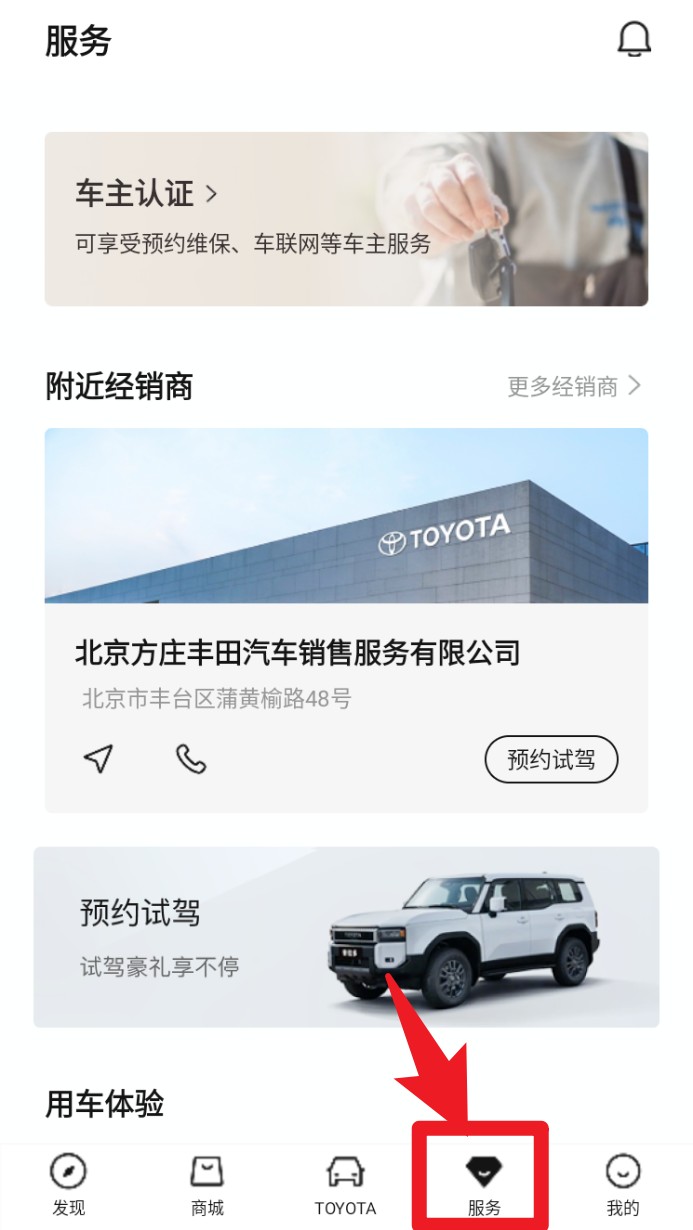View 更多经销商 more dealers
This screenshot has height=1230, width=693.
point(573,386)
